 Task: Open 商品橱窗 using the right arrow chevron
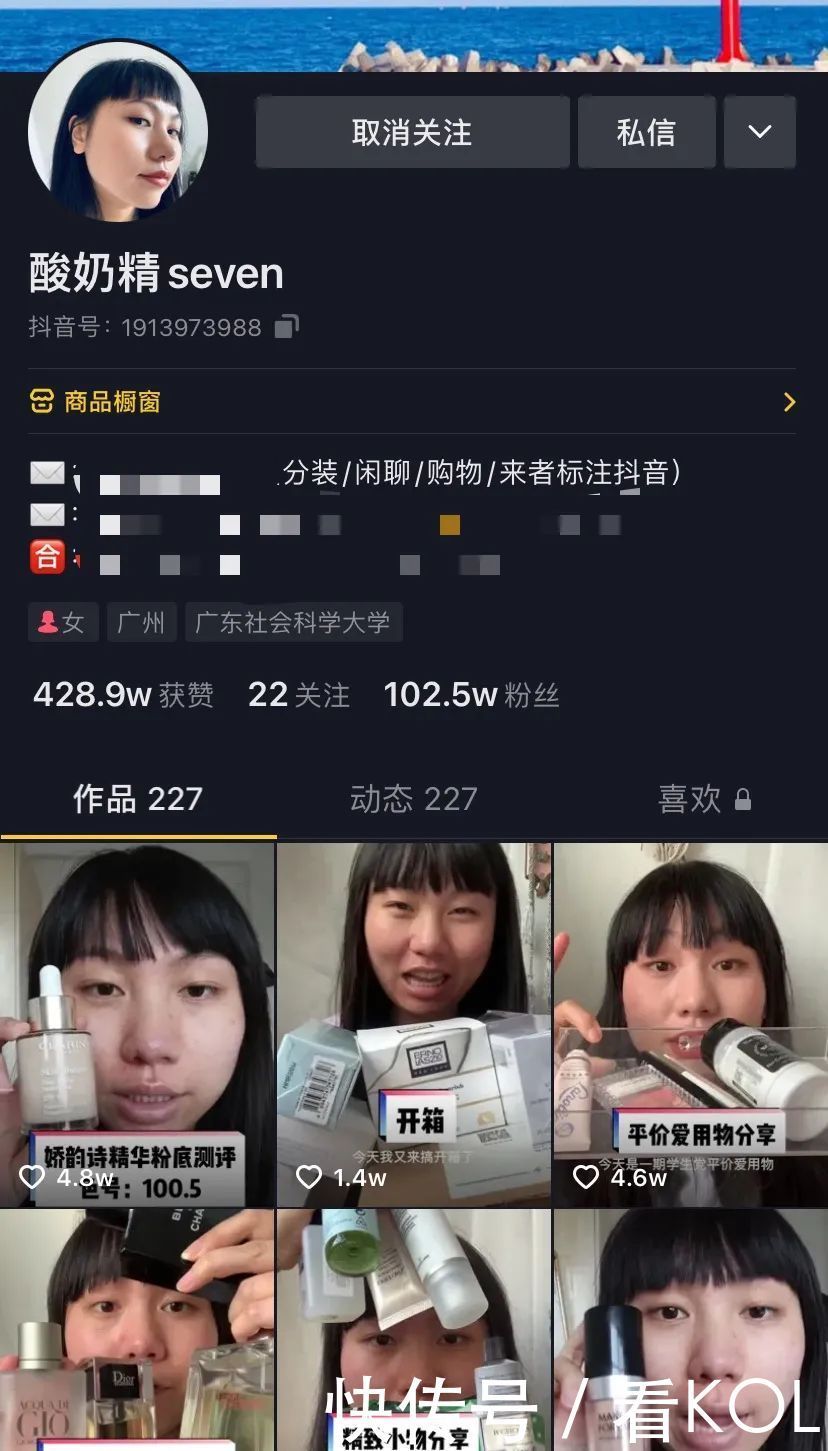tap(789, 402)
